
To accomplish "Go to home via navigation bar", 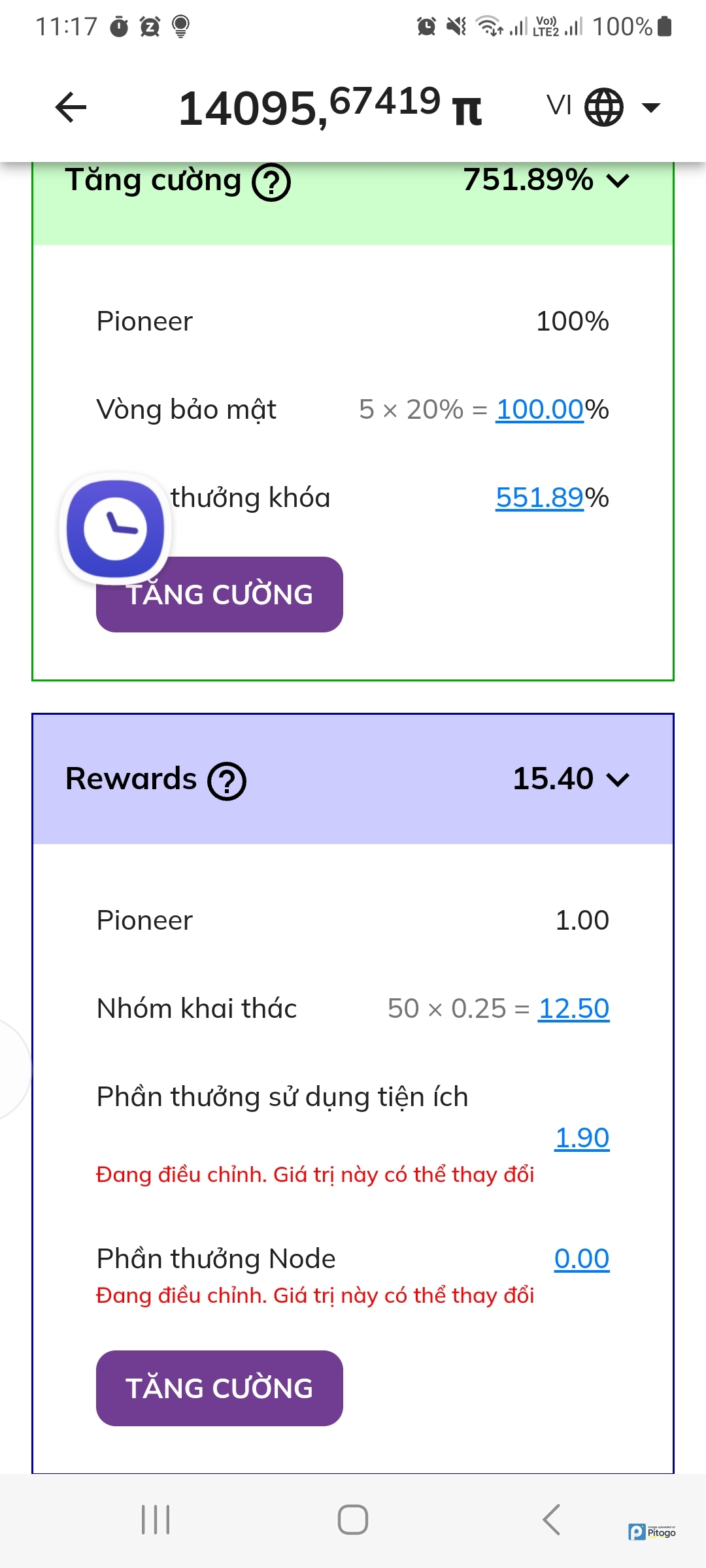I will [353, 1520].
